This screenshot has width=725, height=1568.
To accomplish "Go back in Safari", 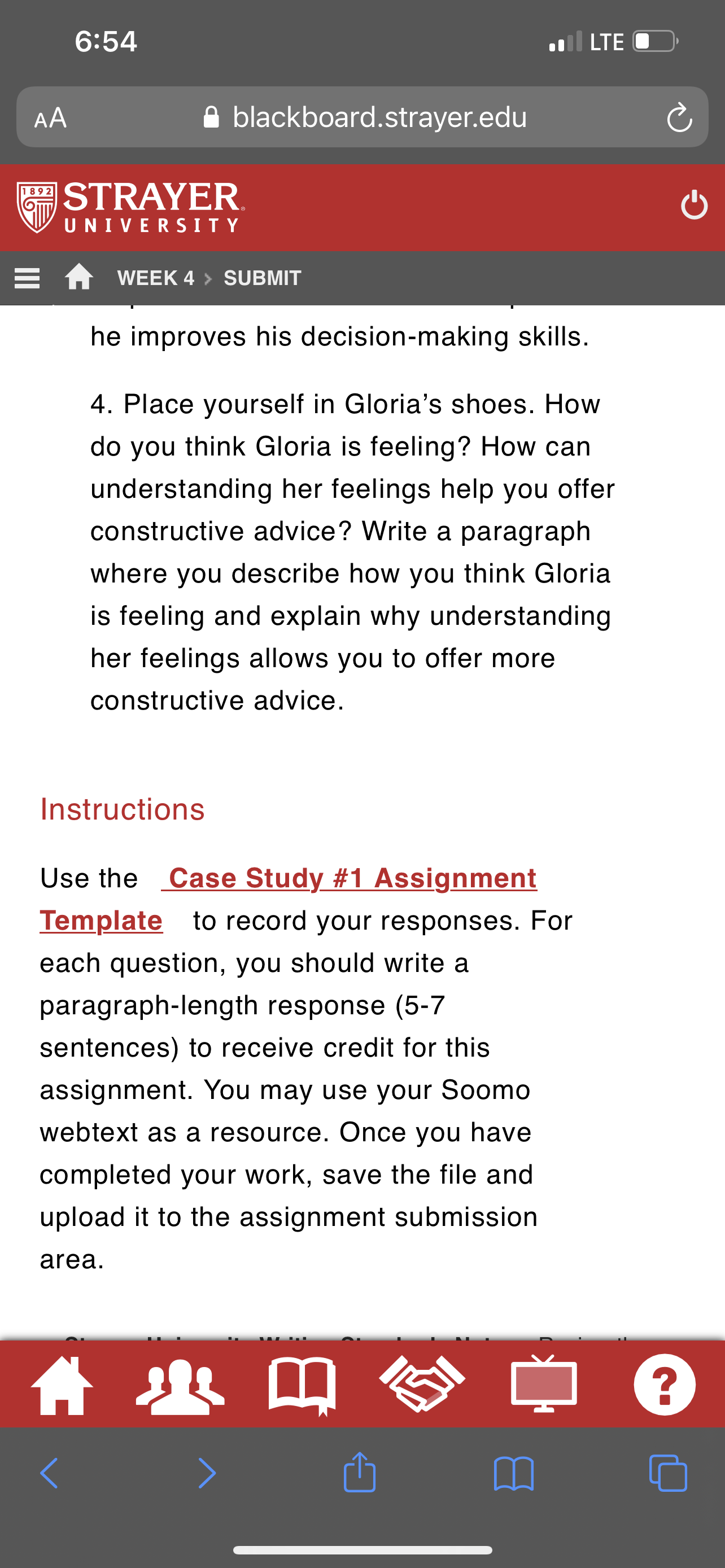I will pyautogui.click(x=49, y=1474).
